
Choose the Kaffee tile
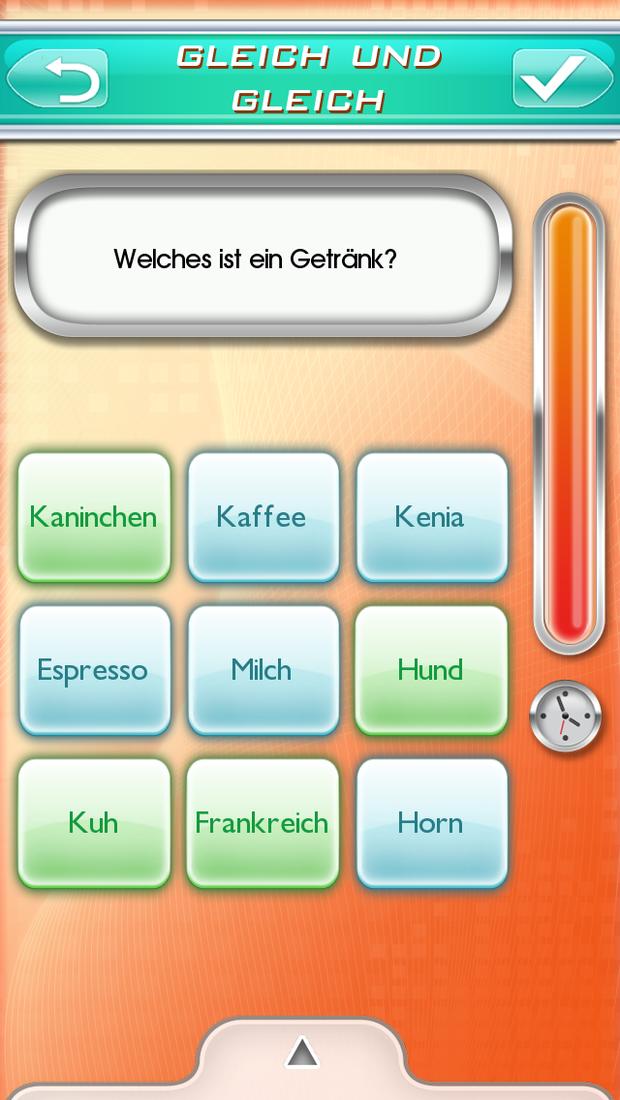click(263, 517)
